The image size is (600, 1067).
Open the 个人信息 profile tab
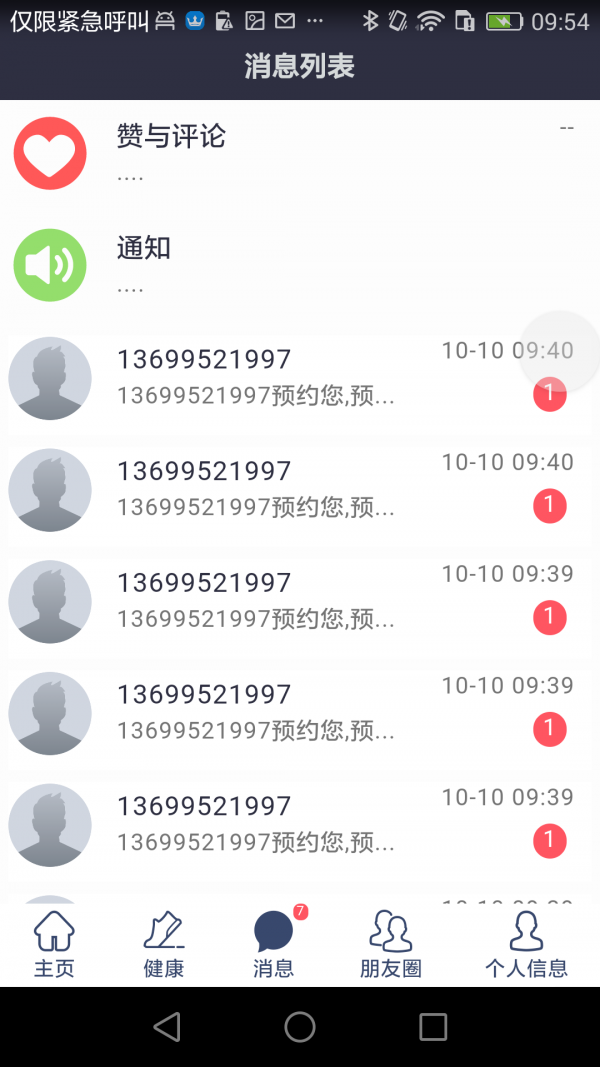coord(526,944)
